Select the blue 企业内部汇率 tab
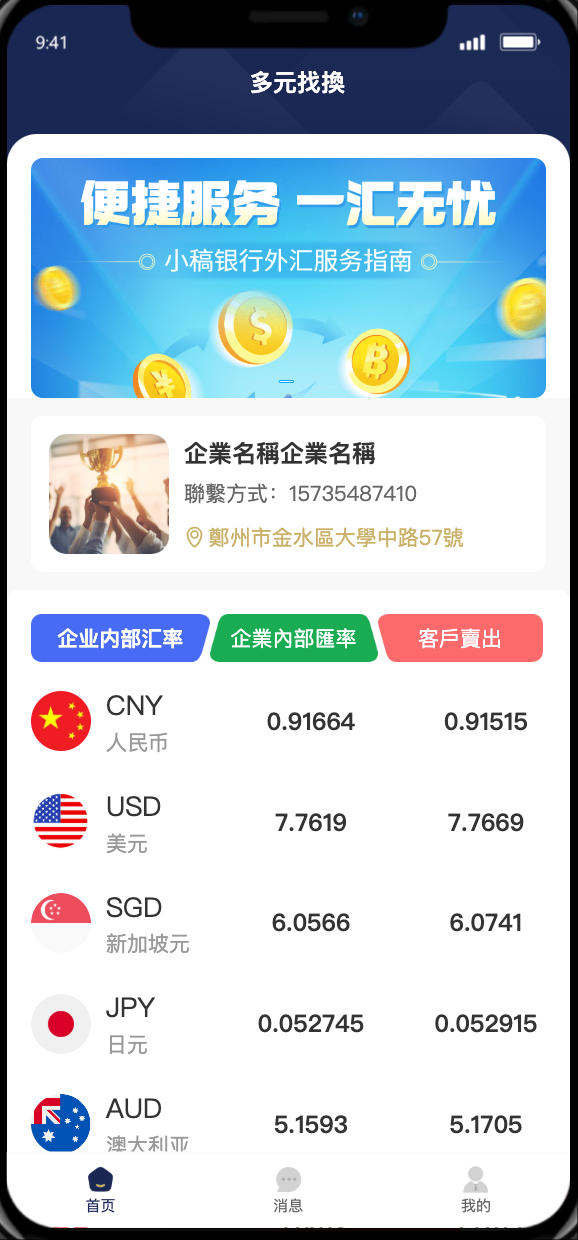 [120, 638]
